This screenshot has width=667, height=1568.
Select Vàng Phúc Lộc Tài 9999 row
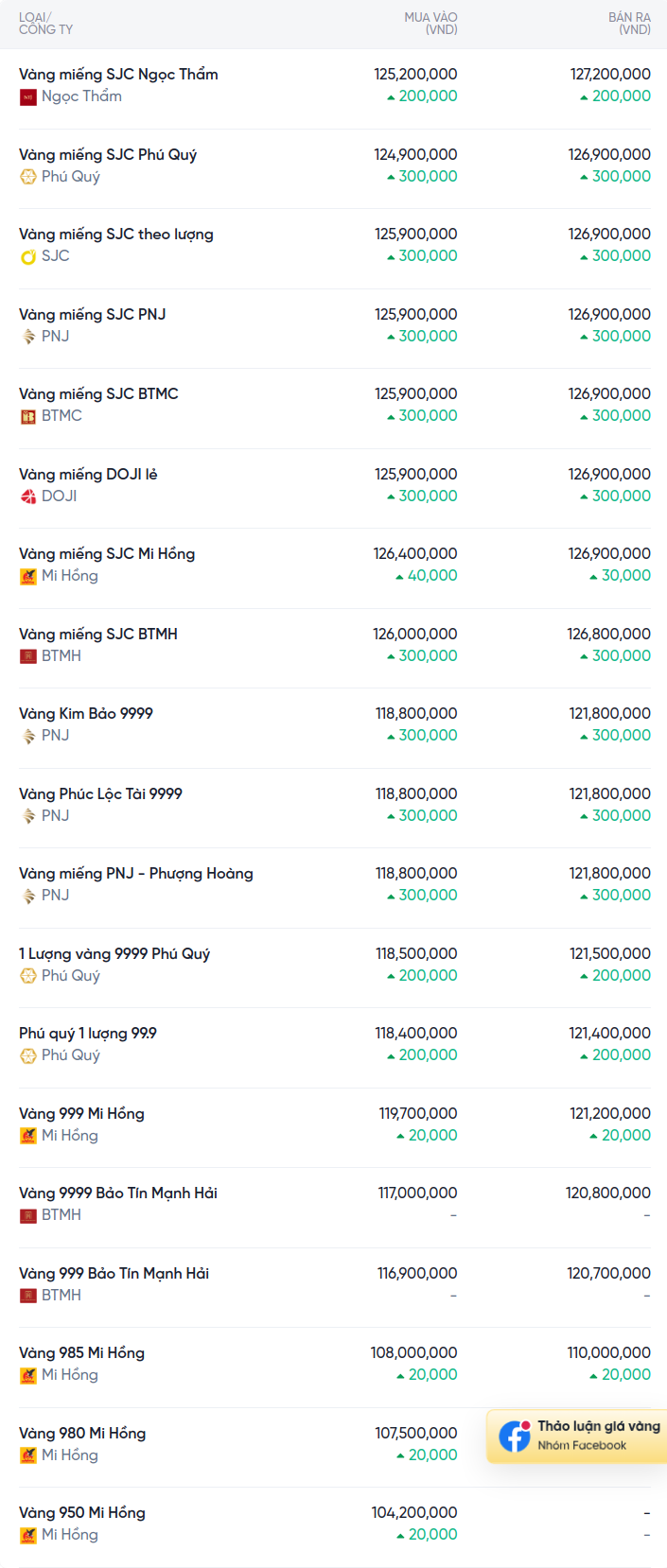(x=100, y=794)
